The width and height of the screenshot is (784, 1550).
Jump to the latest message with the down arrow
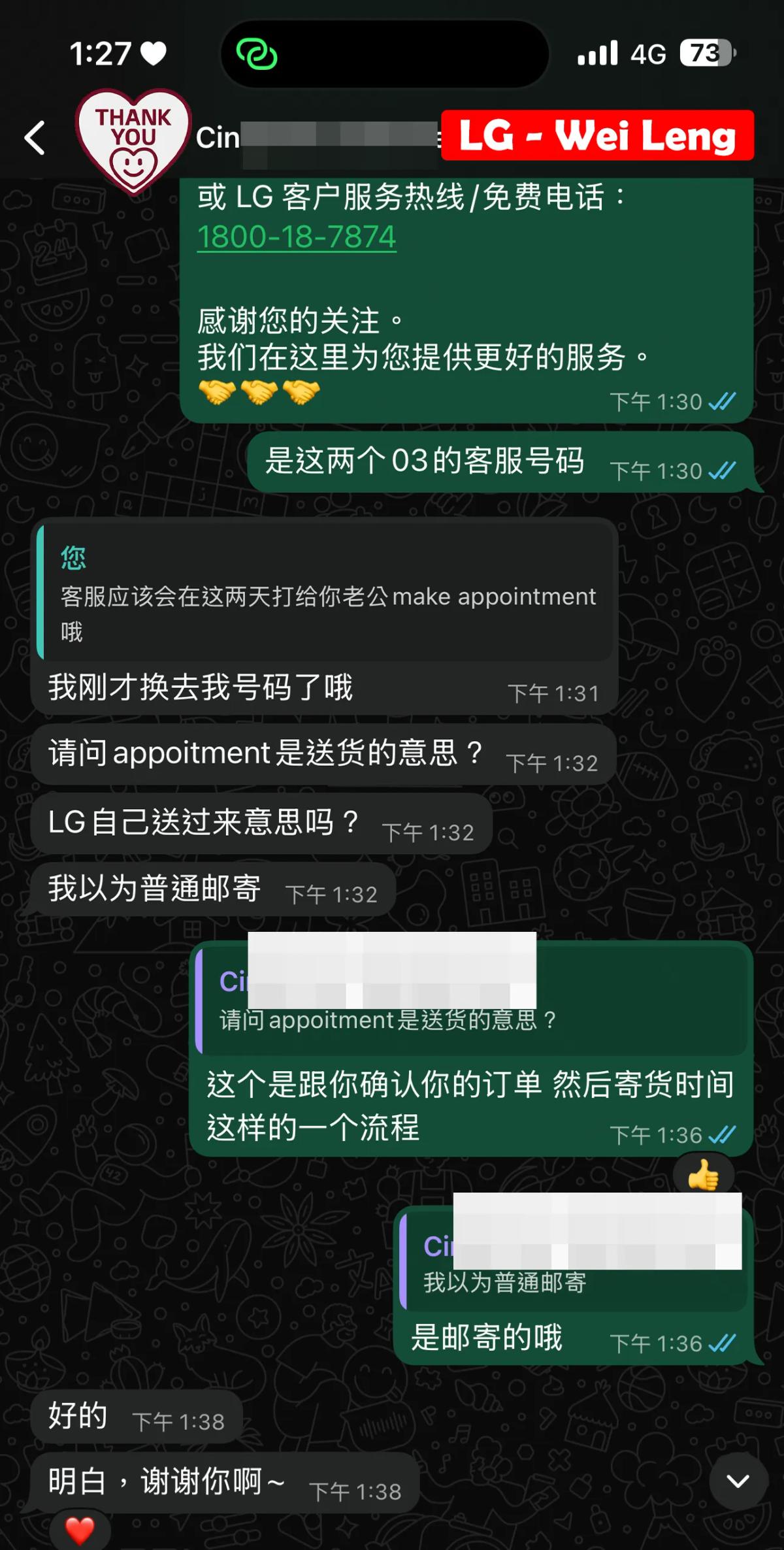click(x=738, y=1481)
